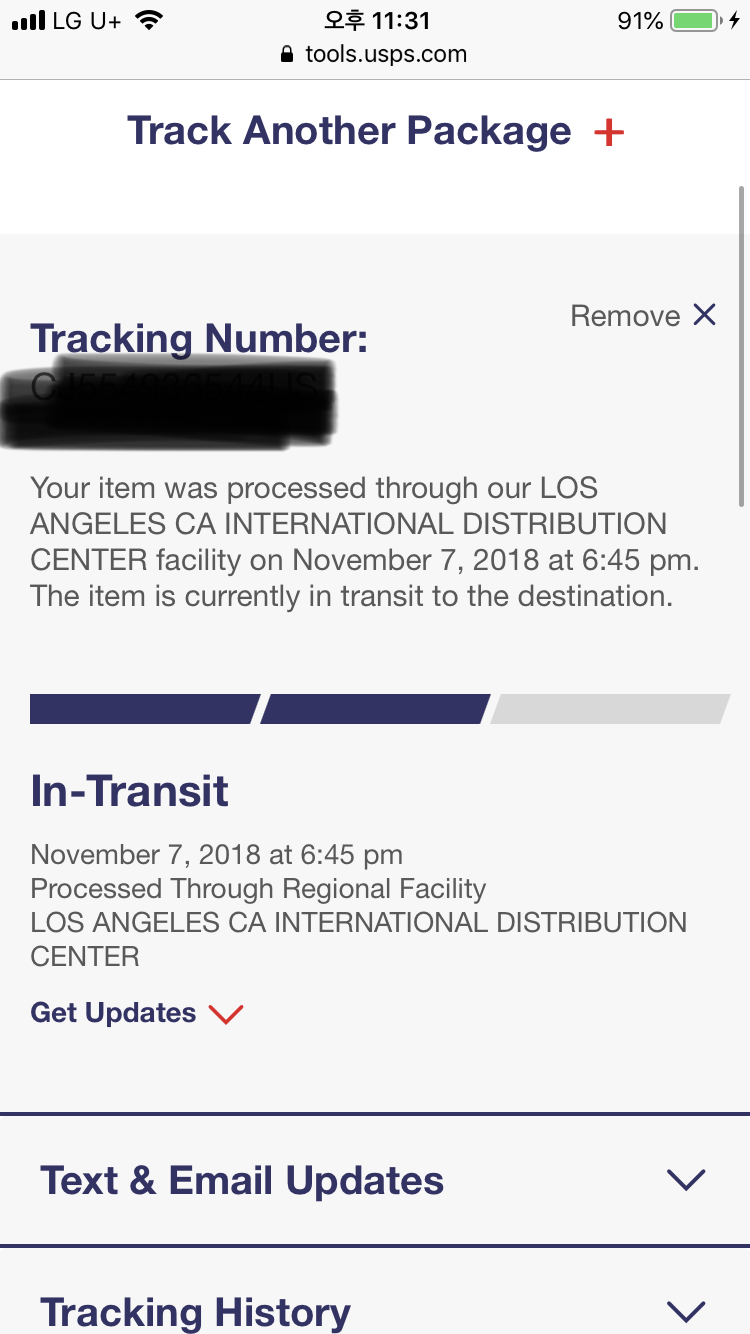The height and width of the screenshot is (1334, 750).
Task: Tap the tools.usps.com address bar
Action: tap(375, 54)
